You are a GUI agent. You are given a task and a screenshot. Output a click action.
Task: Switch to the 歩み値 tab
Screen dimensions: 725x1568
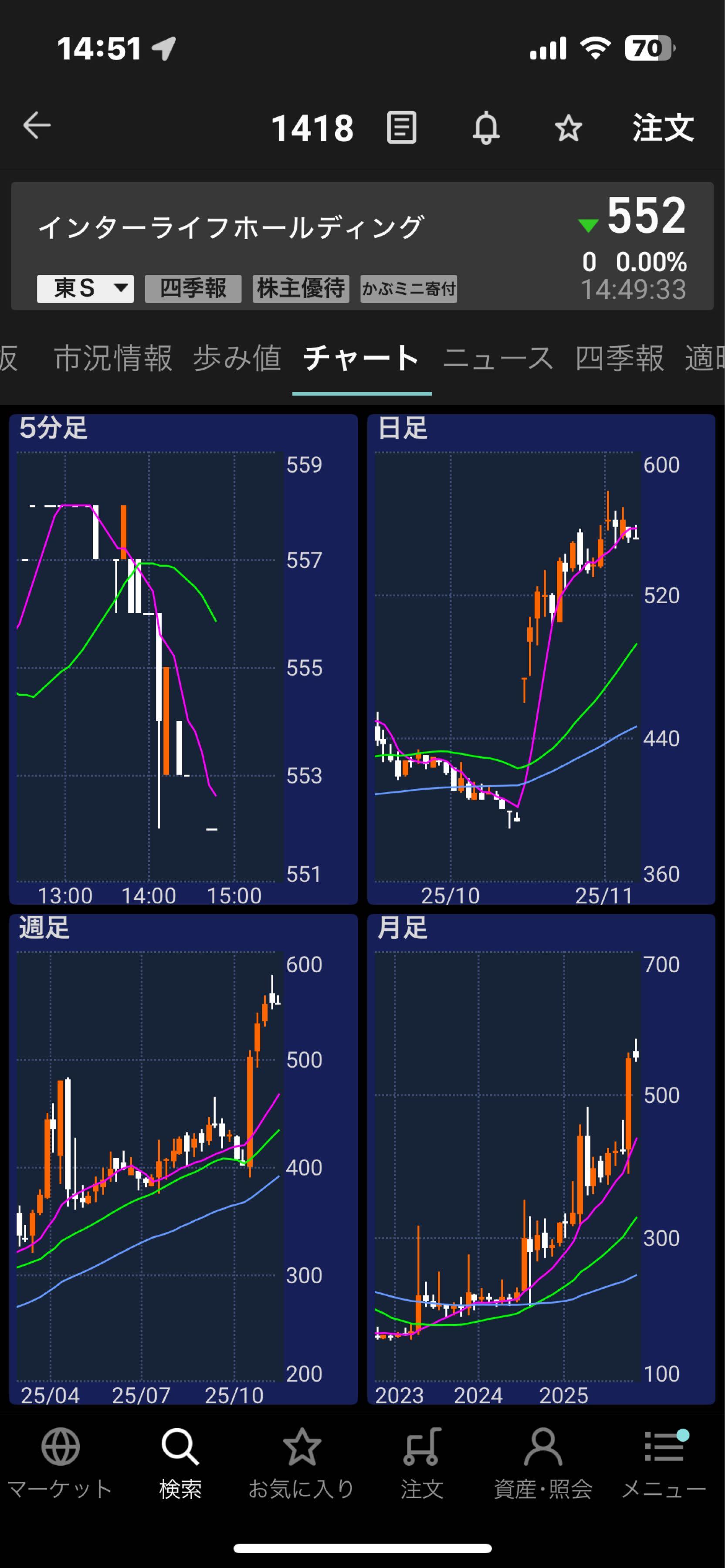237,358
